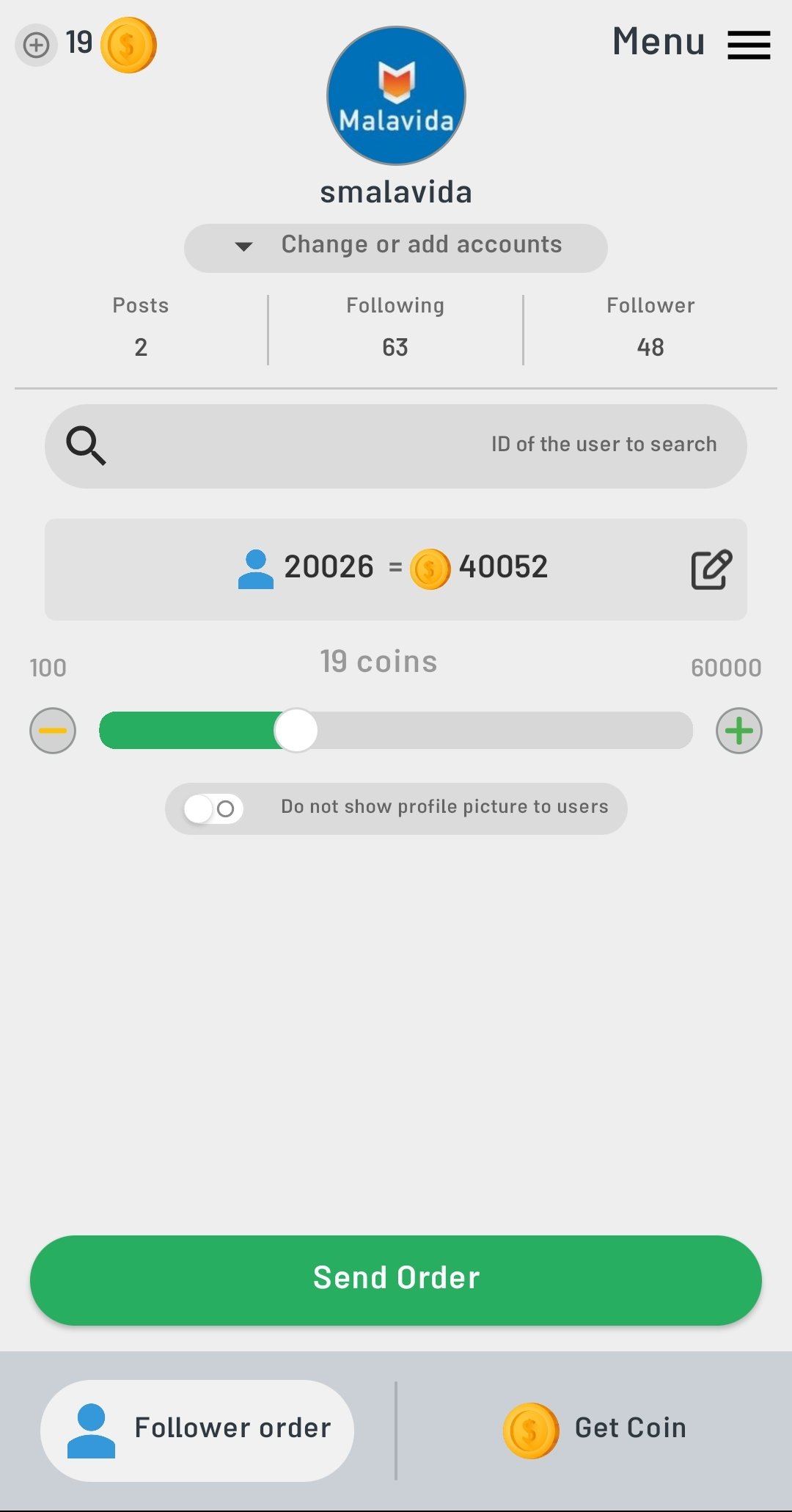Expand Change or add accounts dropdown

click(x=396, y=248)
